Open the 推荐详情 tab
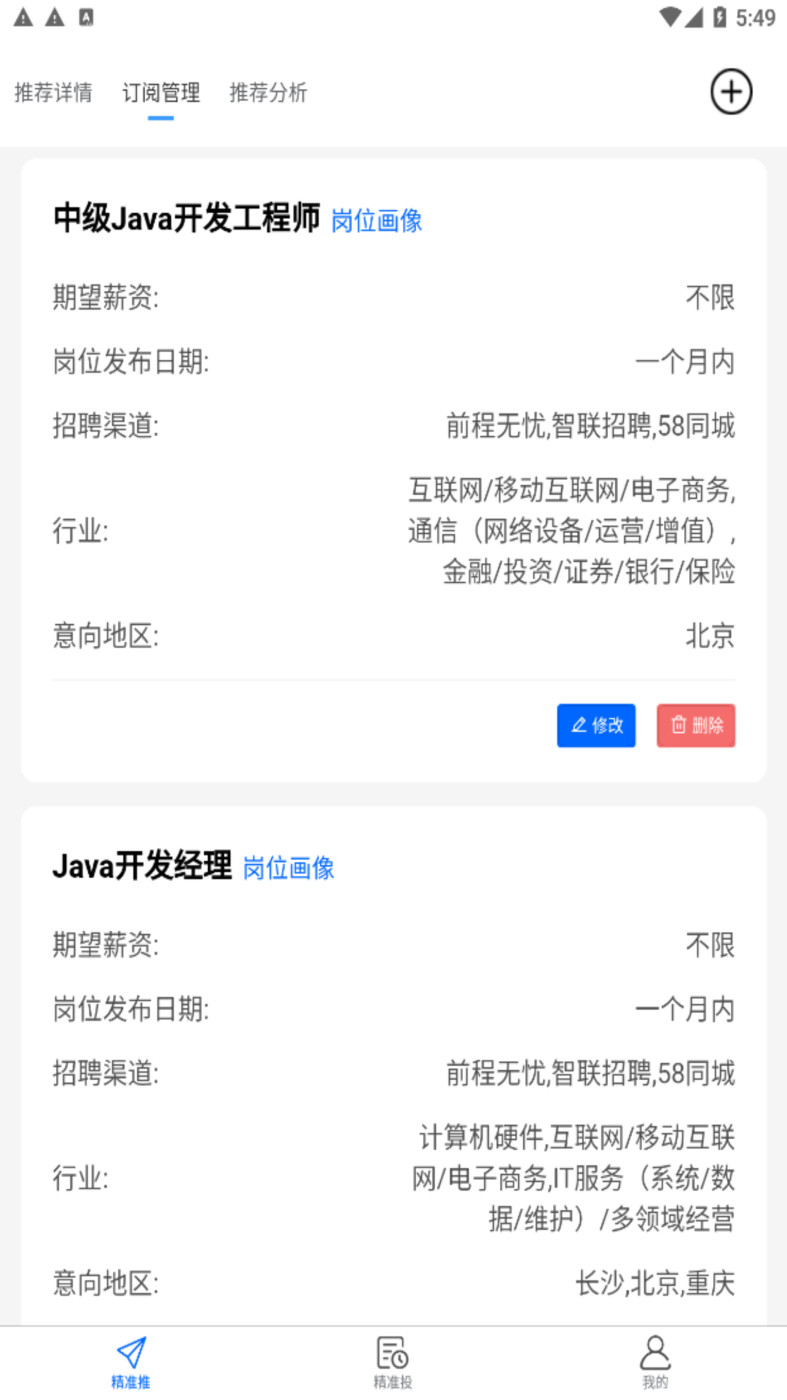787x1400 pixels. [53, 92]
